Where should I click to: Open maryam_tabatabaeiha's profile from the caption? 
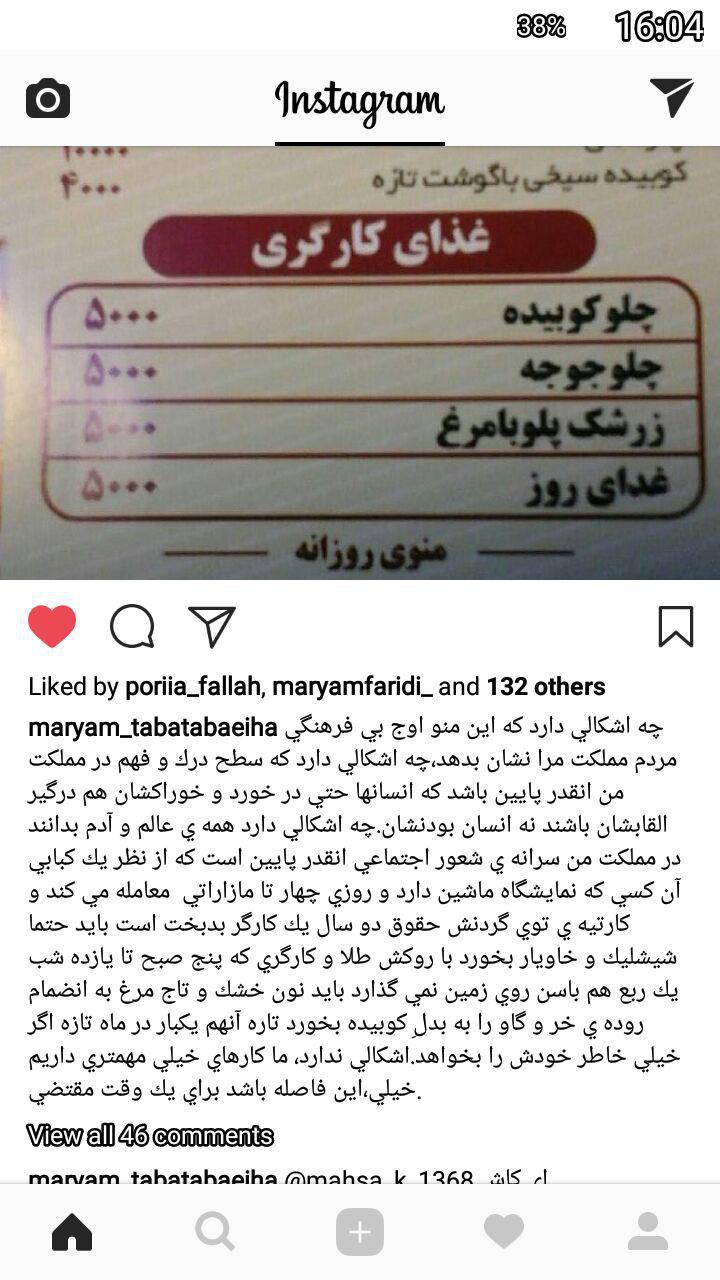(152, 727)
